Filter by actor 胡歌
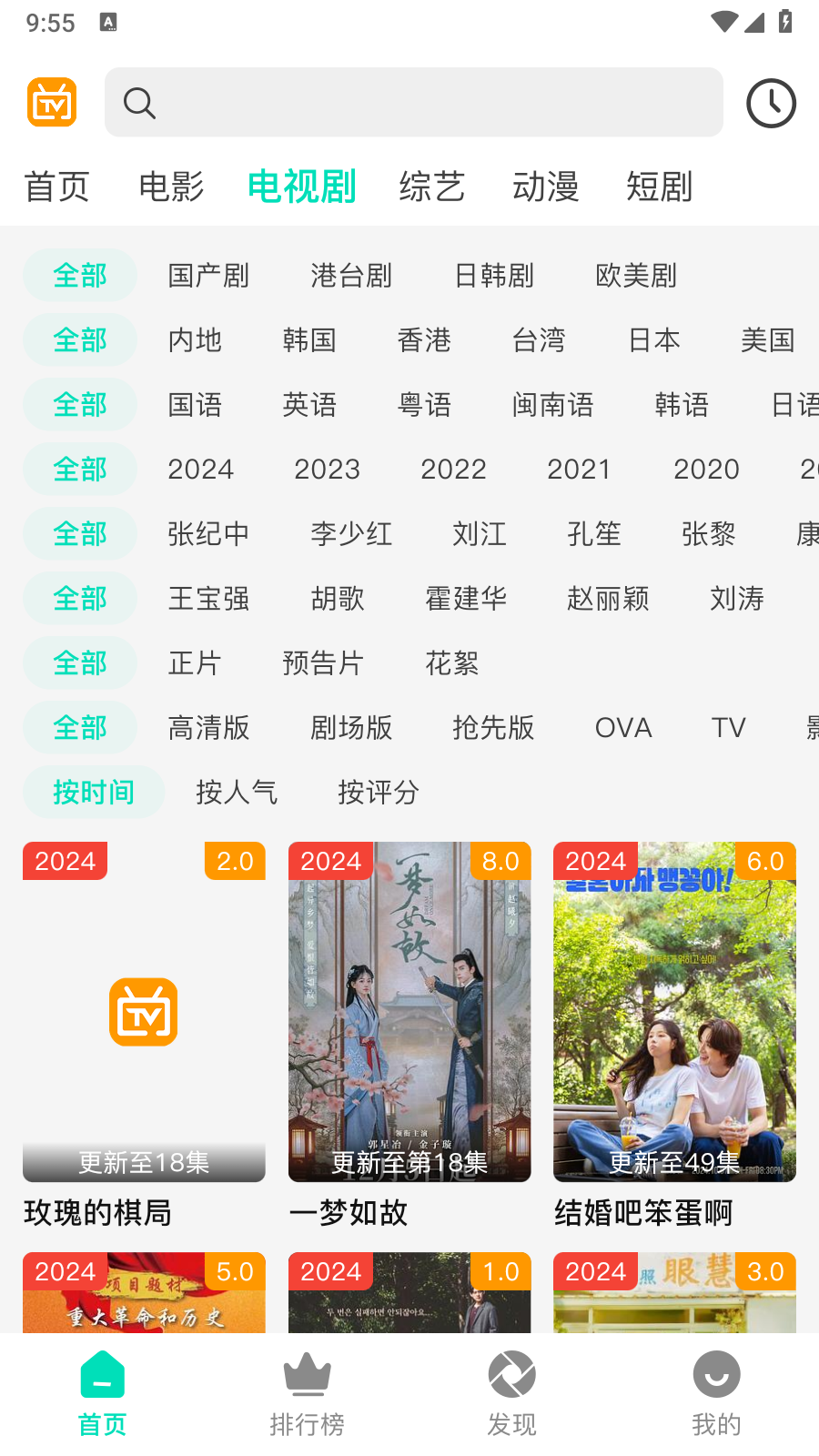 pos(338,599)
